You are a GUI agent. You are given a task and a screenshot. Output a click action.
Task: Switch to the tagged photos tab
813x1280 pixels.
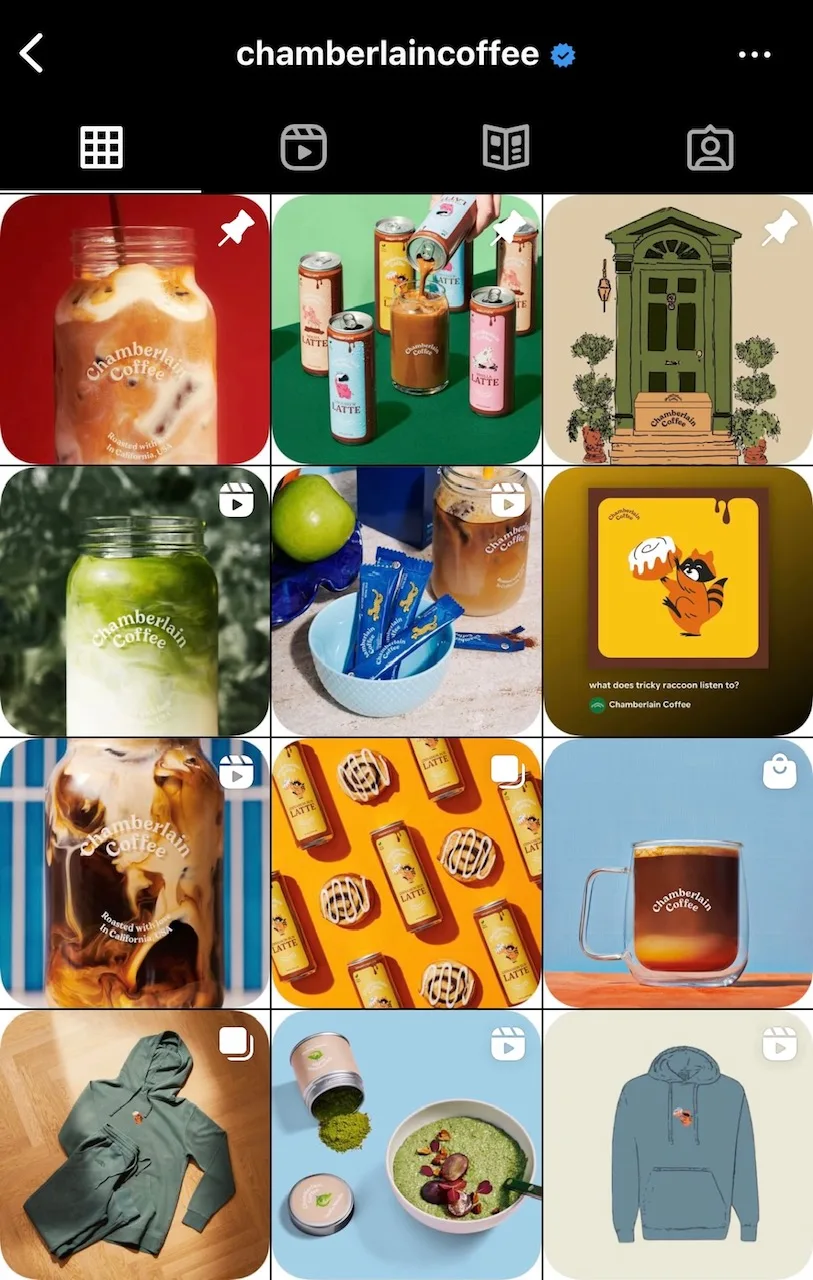point(710,148)
